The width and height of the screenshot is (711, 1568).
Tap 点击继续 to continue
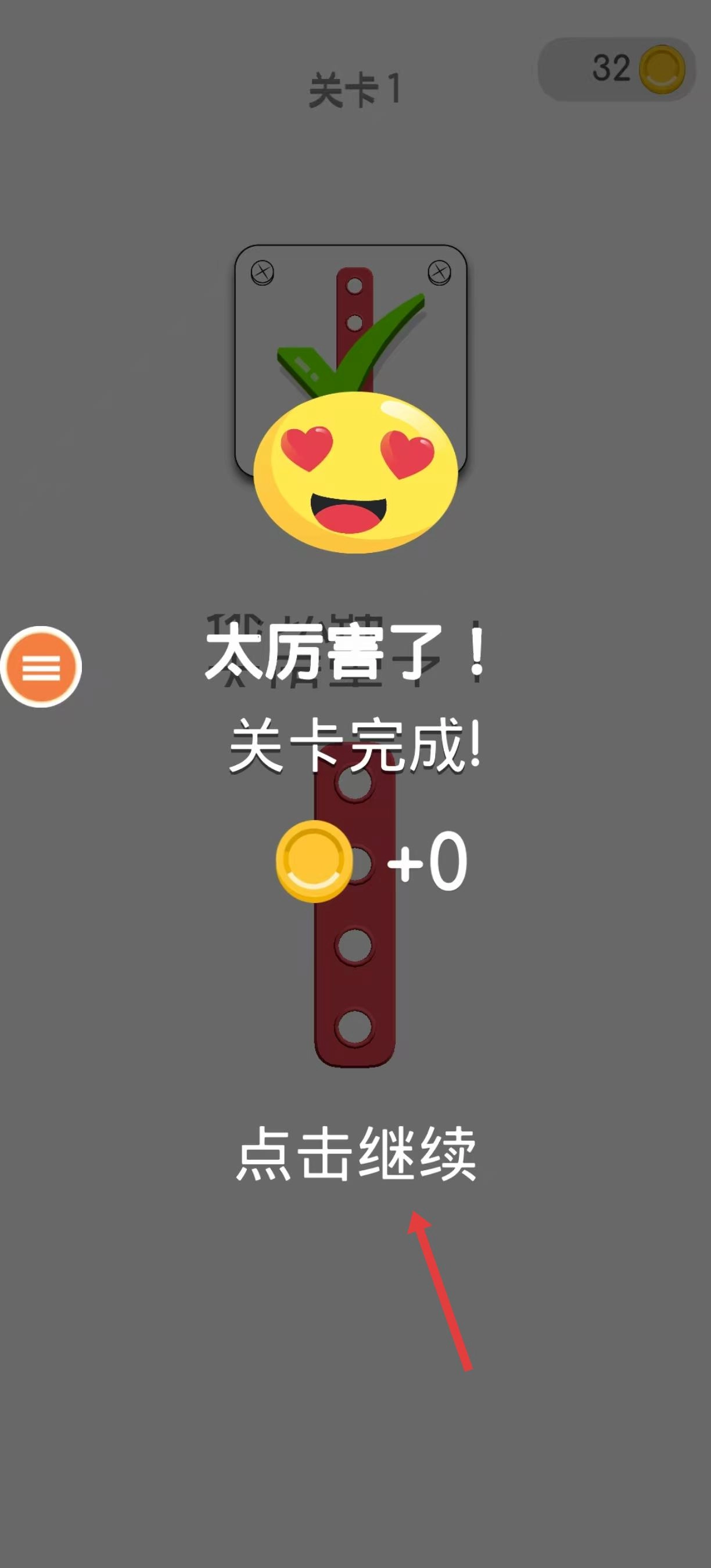[x=355, y=1153]
